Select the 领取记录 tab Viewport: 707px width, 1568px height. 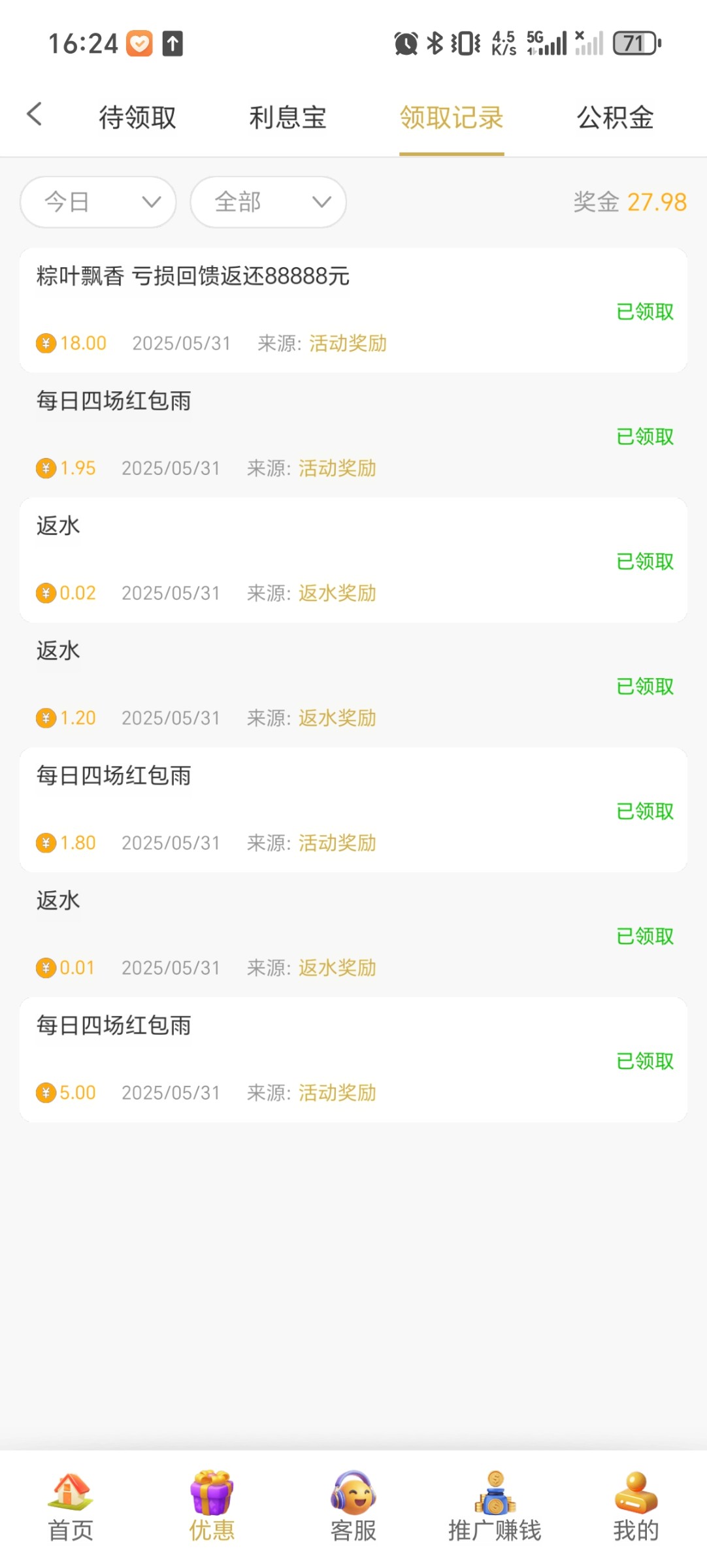[452, 118]
